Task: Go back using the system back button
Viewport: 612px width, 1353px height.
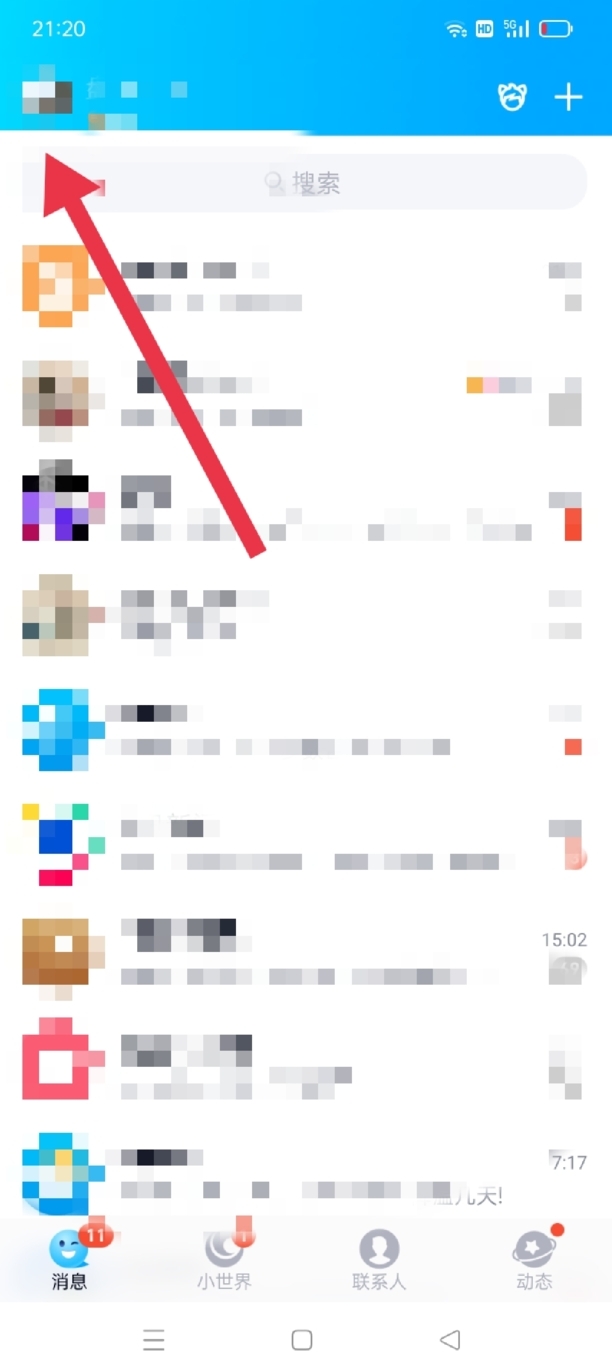Action: [450, 1339]
